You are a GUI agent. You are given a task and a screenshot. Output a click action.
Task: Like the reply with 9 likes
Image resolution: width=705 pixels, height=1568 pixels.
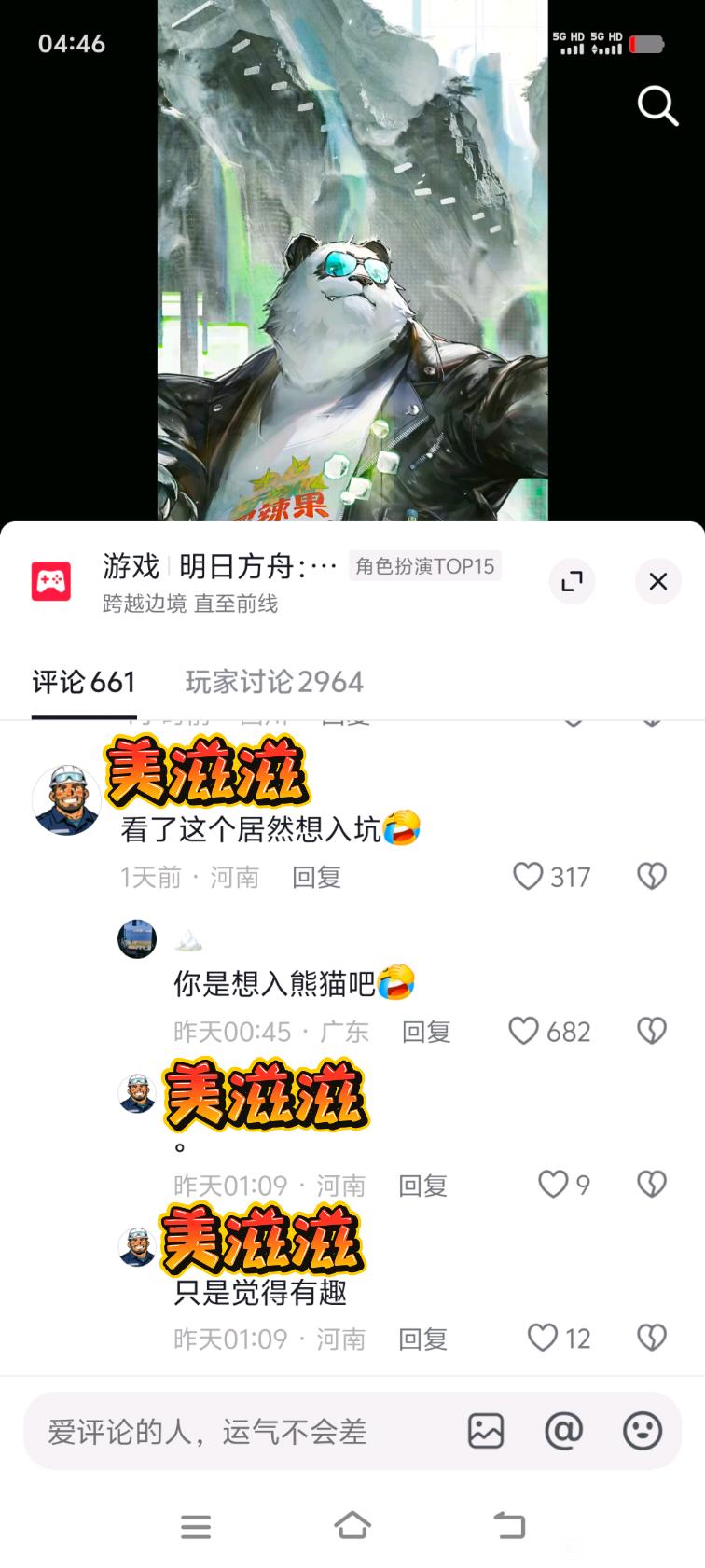pyautogui.click(x=564, y=1185)
